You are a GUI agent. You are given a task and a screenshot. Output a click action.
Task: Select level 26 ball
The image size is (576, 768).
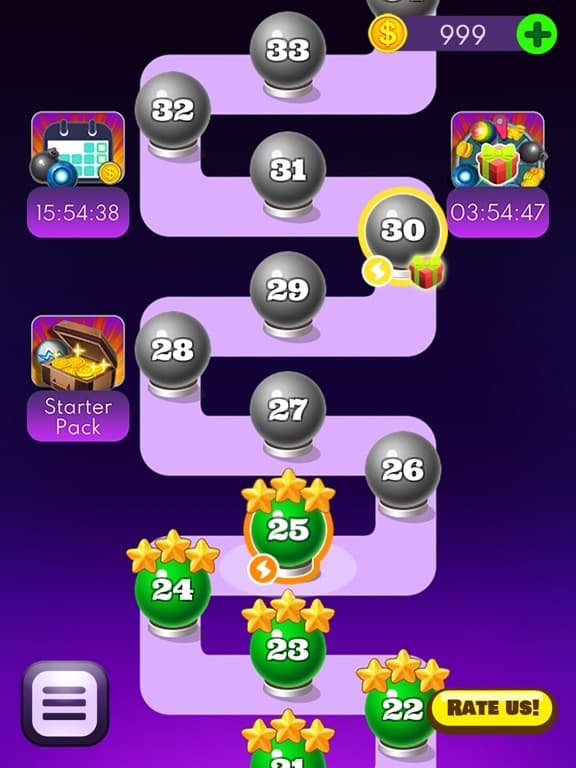pos(403,471)
